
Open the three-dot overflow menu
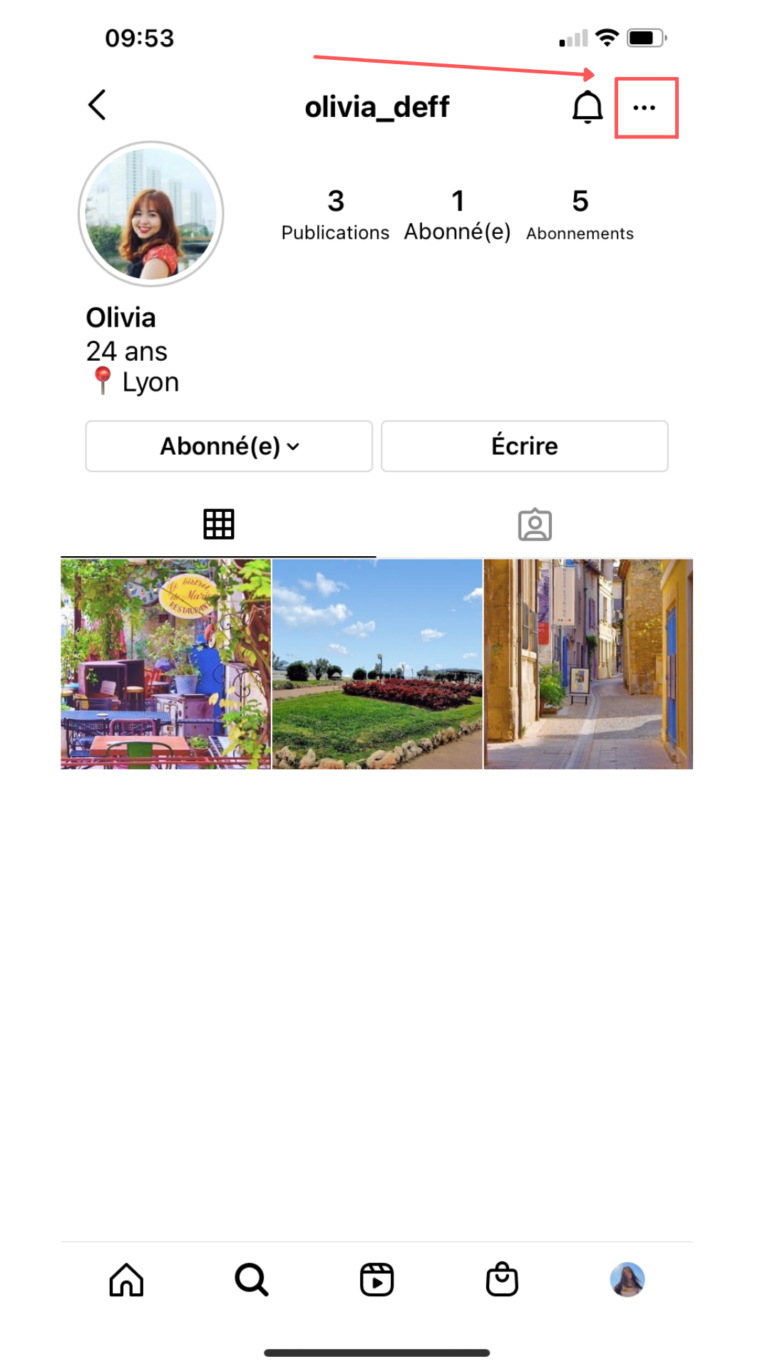(646, 108)
